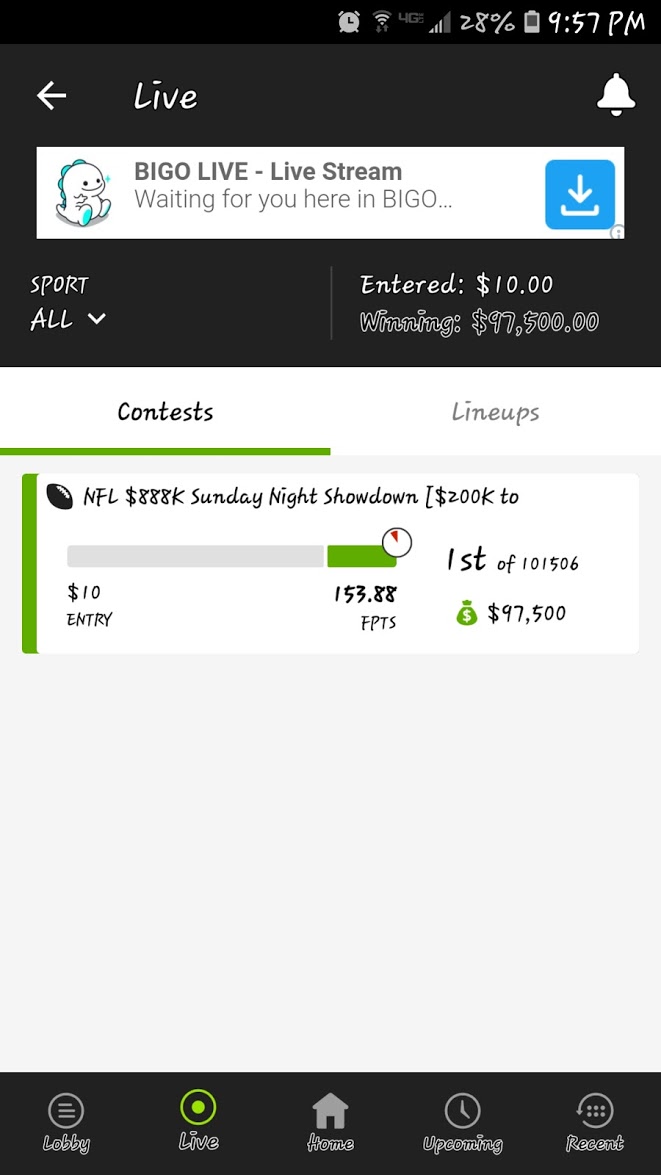
Task: Tap the BIGO LIVE download button
Action: click(579, 194)
